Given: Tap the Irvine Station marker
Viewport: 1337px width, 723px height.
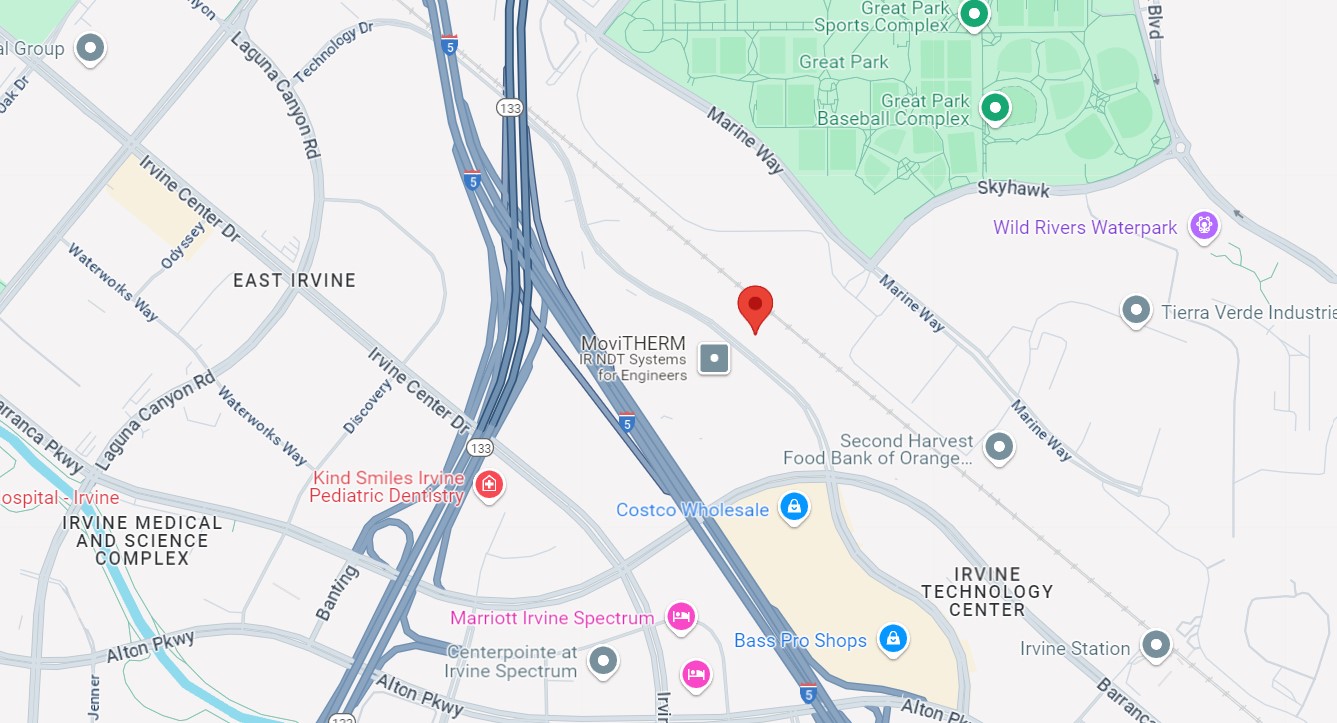Looking at the screenshot, I should [x=1156, y=645].
